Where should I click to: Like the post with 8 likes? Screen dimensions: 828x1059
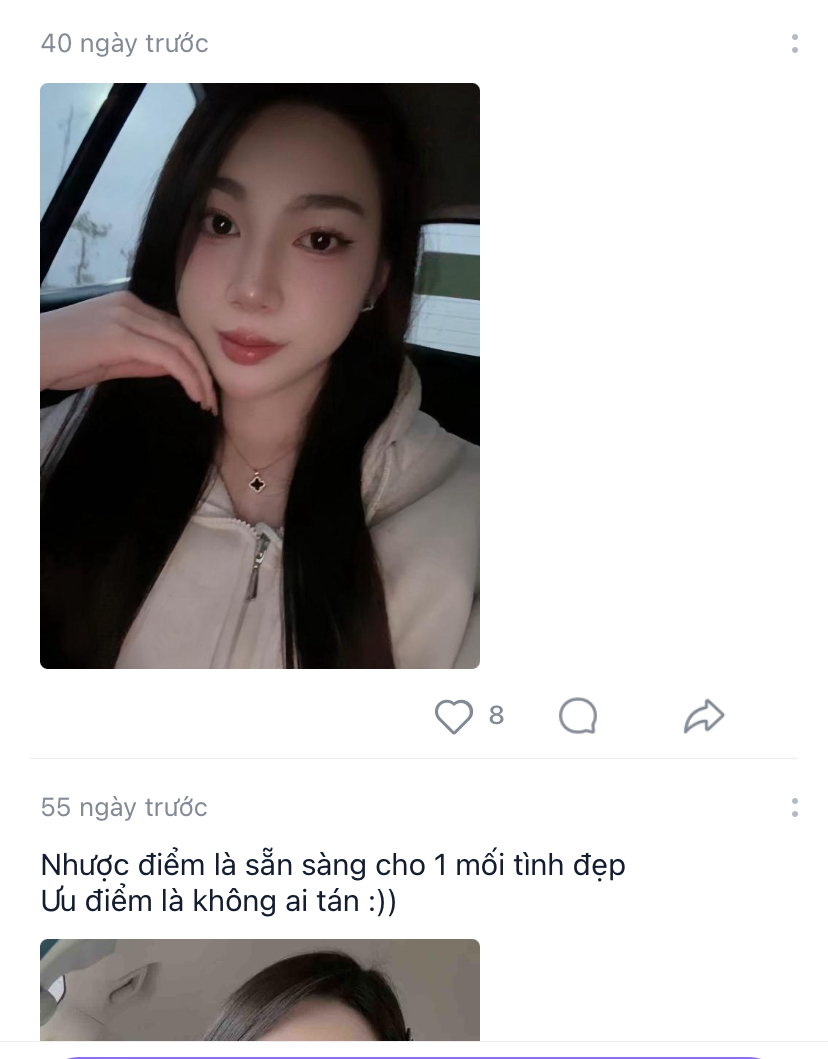pos(453,716)
